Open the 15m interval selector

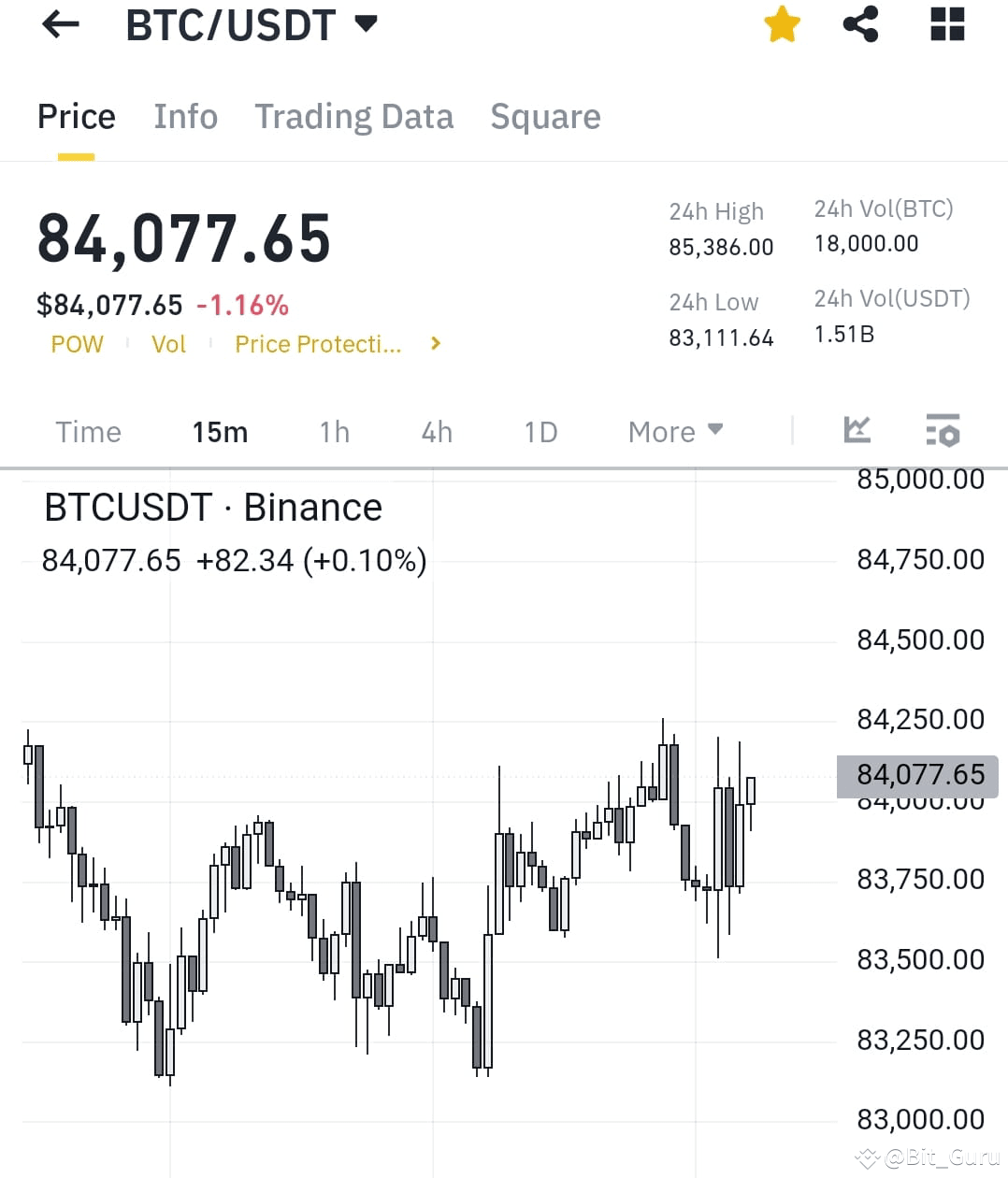pyautogui.click(x=219, y=431)
